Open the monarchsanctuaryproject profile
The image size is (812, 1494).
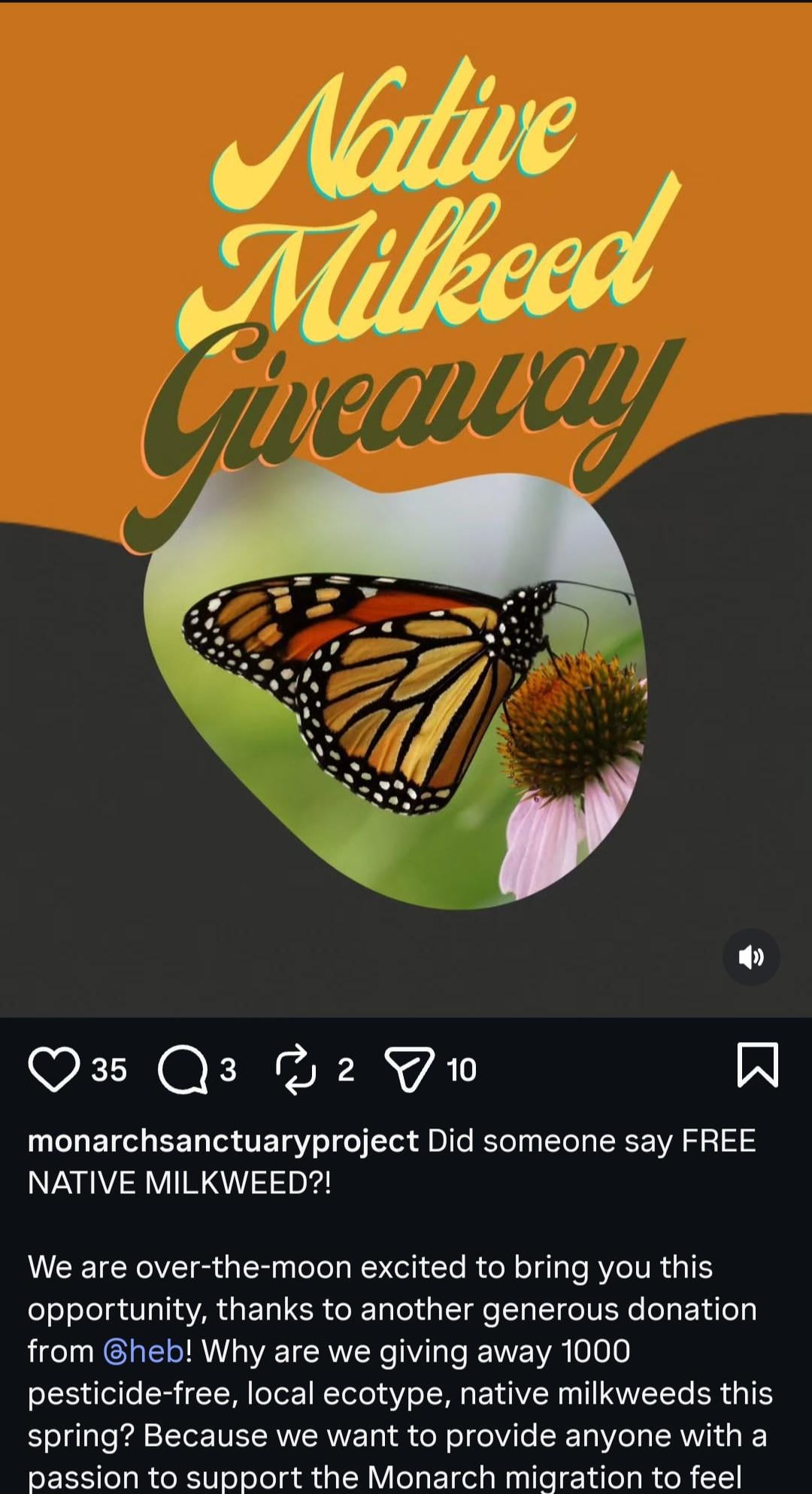[x=223, y=1141]
